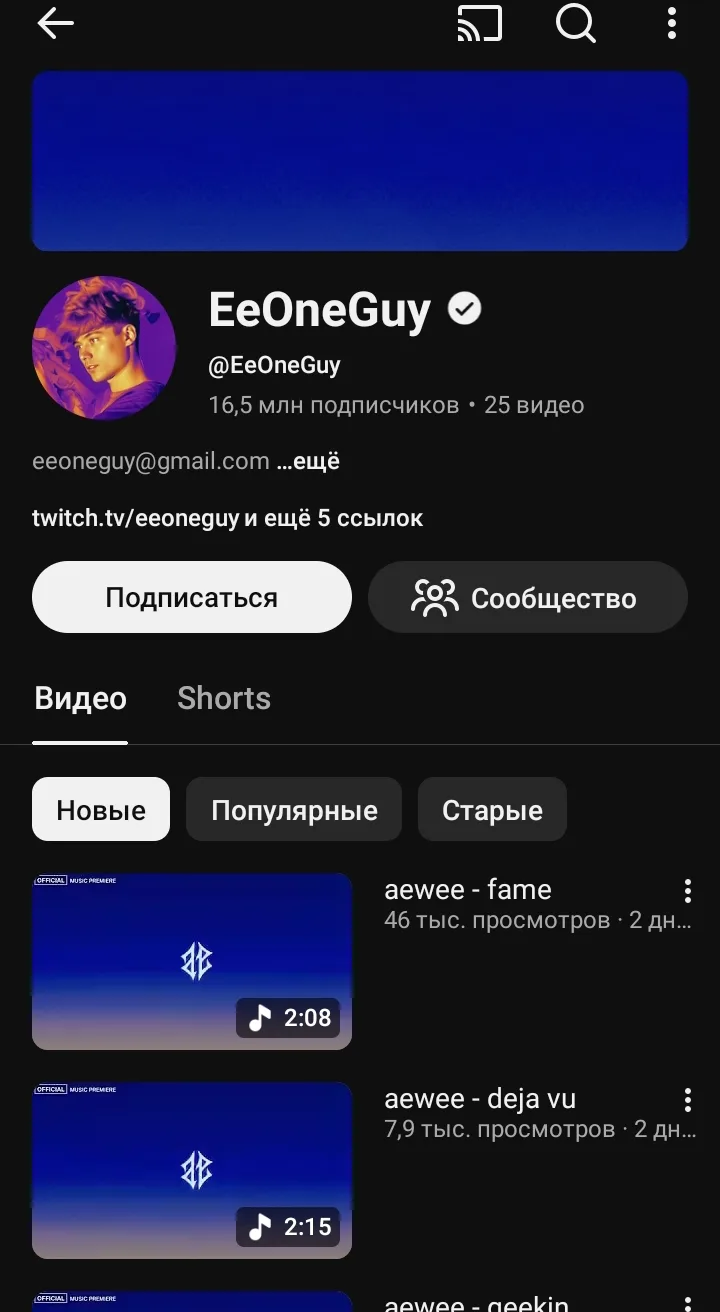
Task: Play the aewee - fame video
Action: point(192,961)
